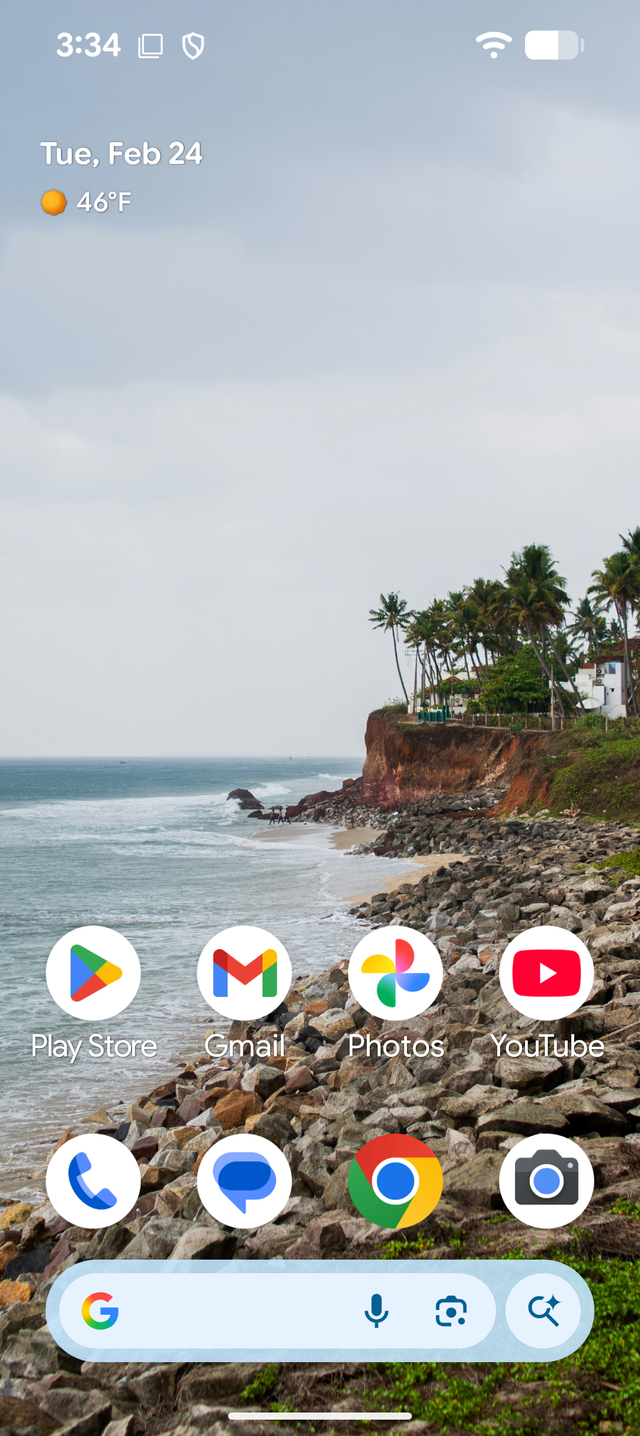The width and height of the screenshot is (640, 1436).
Task: Launch the YouTube app
Action: [546, 973]
